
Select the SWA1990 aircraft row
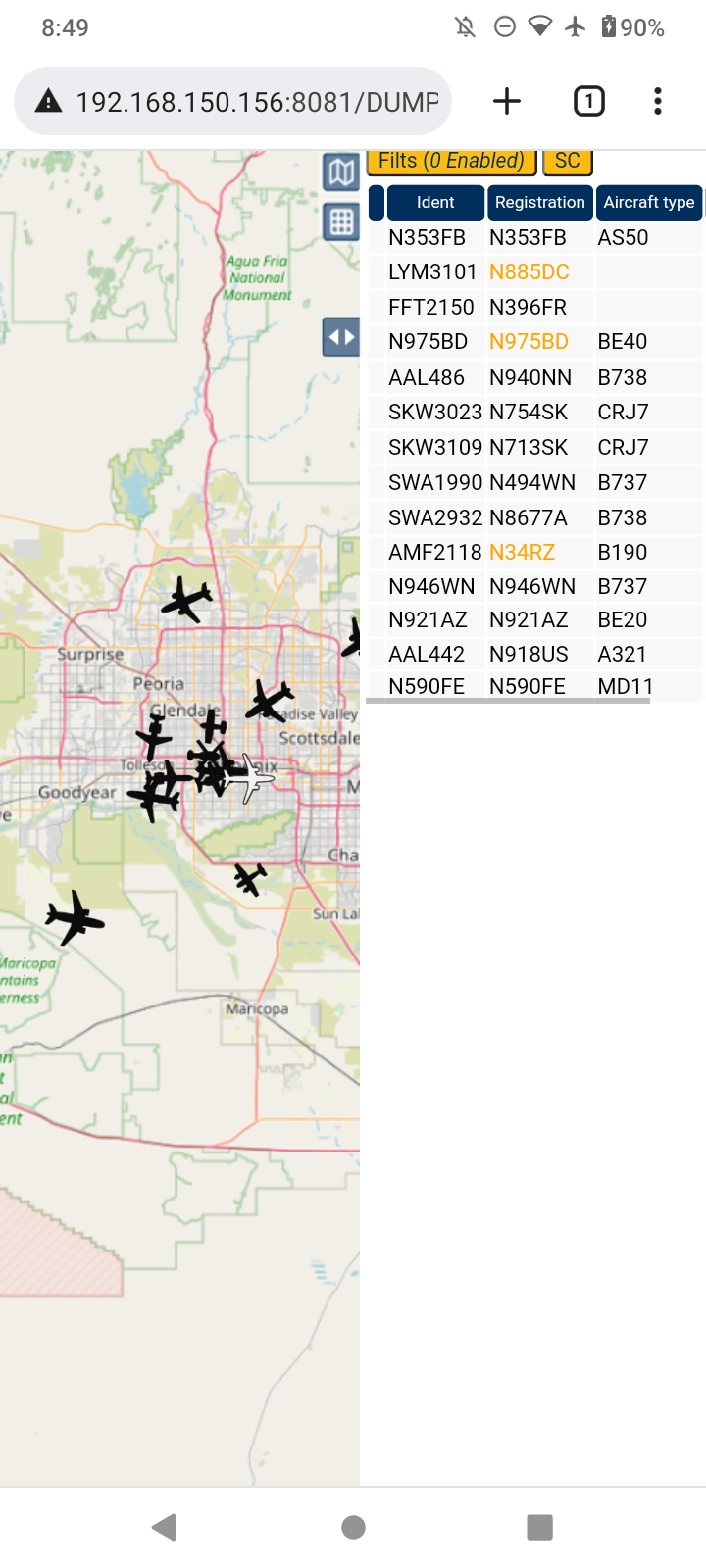coord(535,482)
